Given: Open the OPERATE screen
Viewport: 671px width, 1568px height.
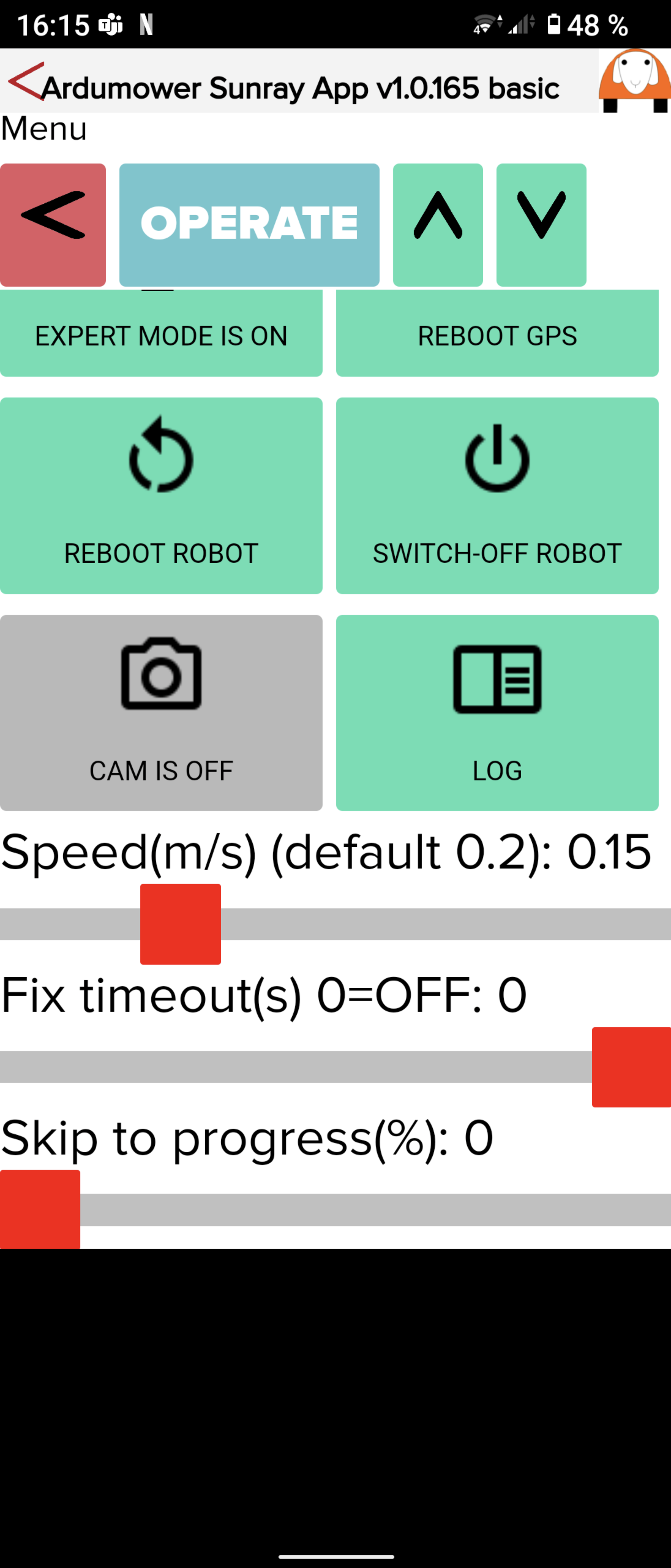Looking at the screenshot, I should [x=249, y=225].
